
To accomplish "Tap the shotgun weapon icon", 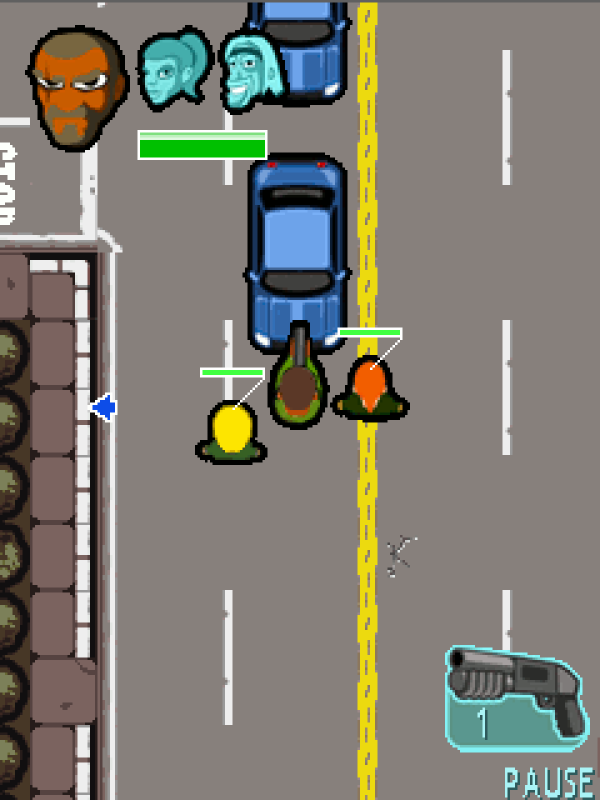I will [x=516, y=697].
